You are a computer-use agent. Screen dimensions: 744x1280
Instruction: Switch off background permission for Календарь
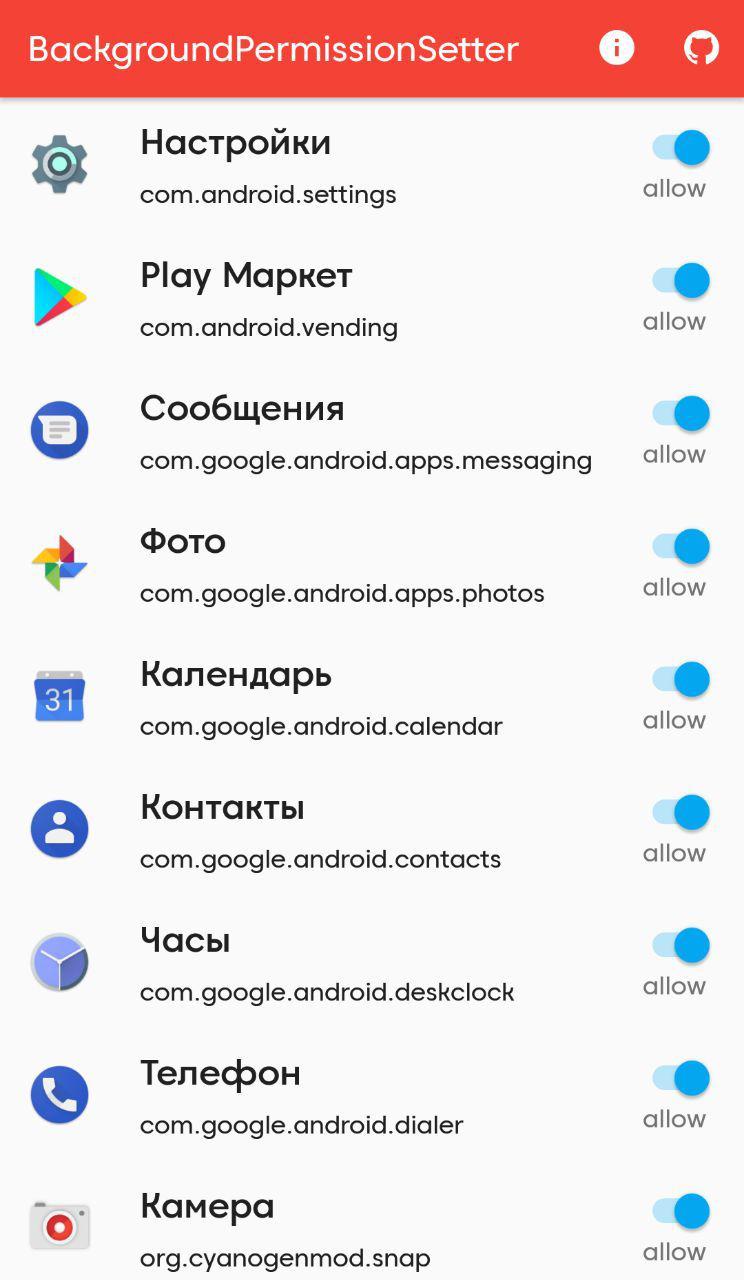[x=681, y=680]
